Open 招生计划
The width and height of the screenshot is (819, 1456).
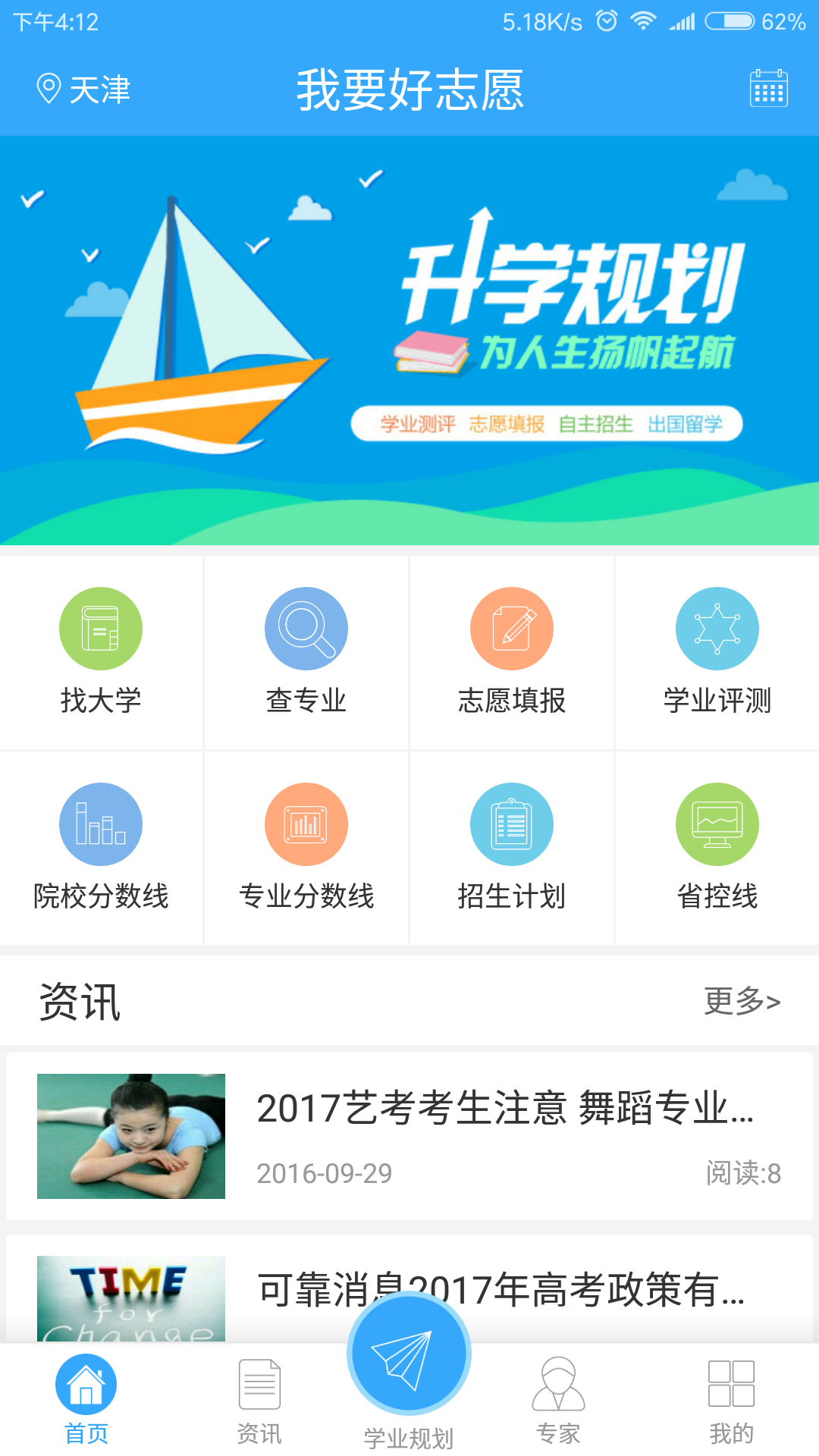click(x=512, y=848)
